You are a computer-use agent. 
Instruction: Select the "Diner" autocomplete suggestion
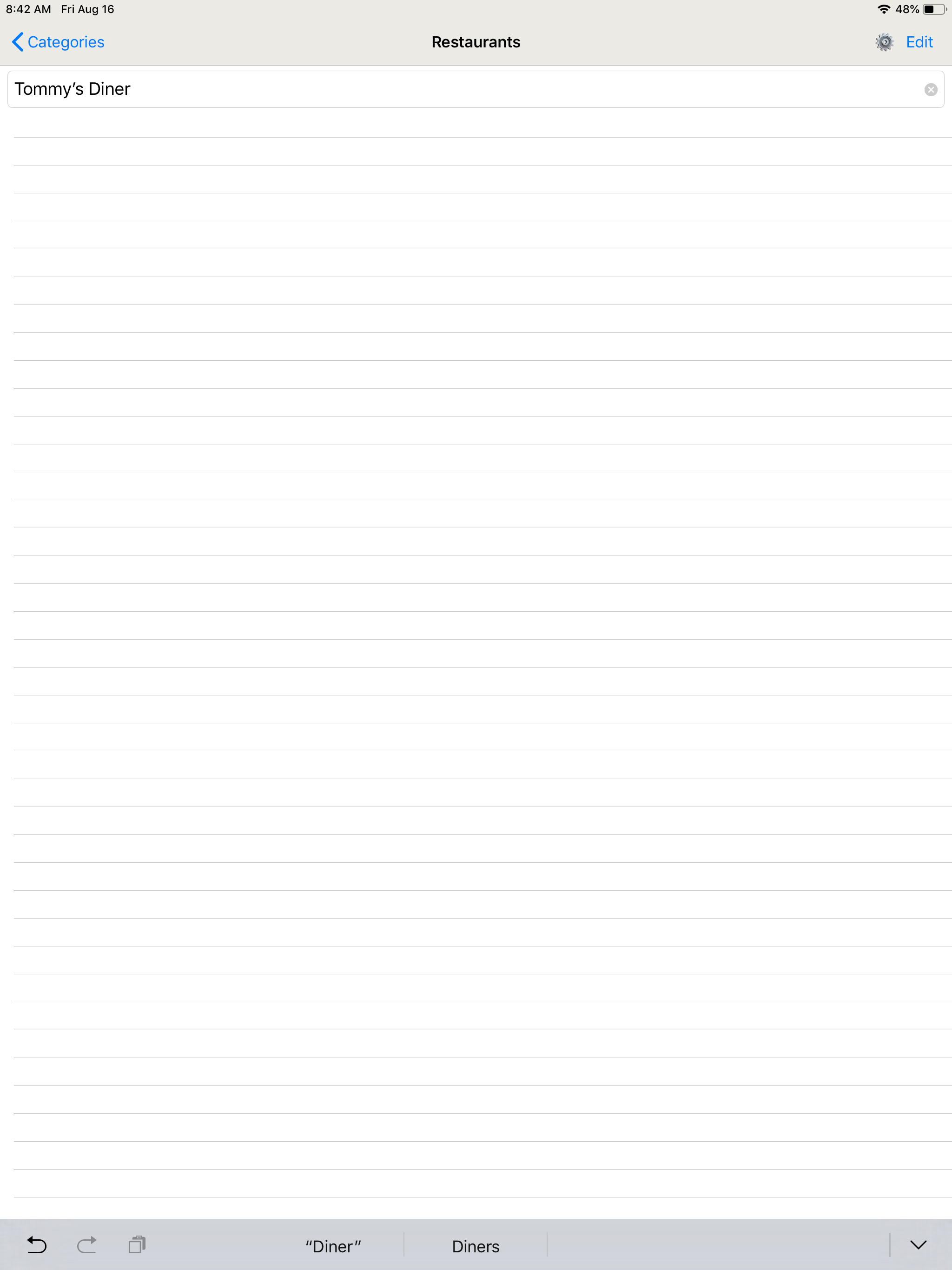pyautogui.click(x=333, y=1246)
